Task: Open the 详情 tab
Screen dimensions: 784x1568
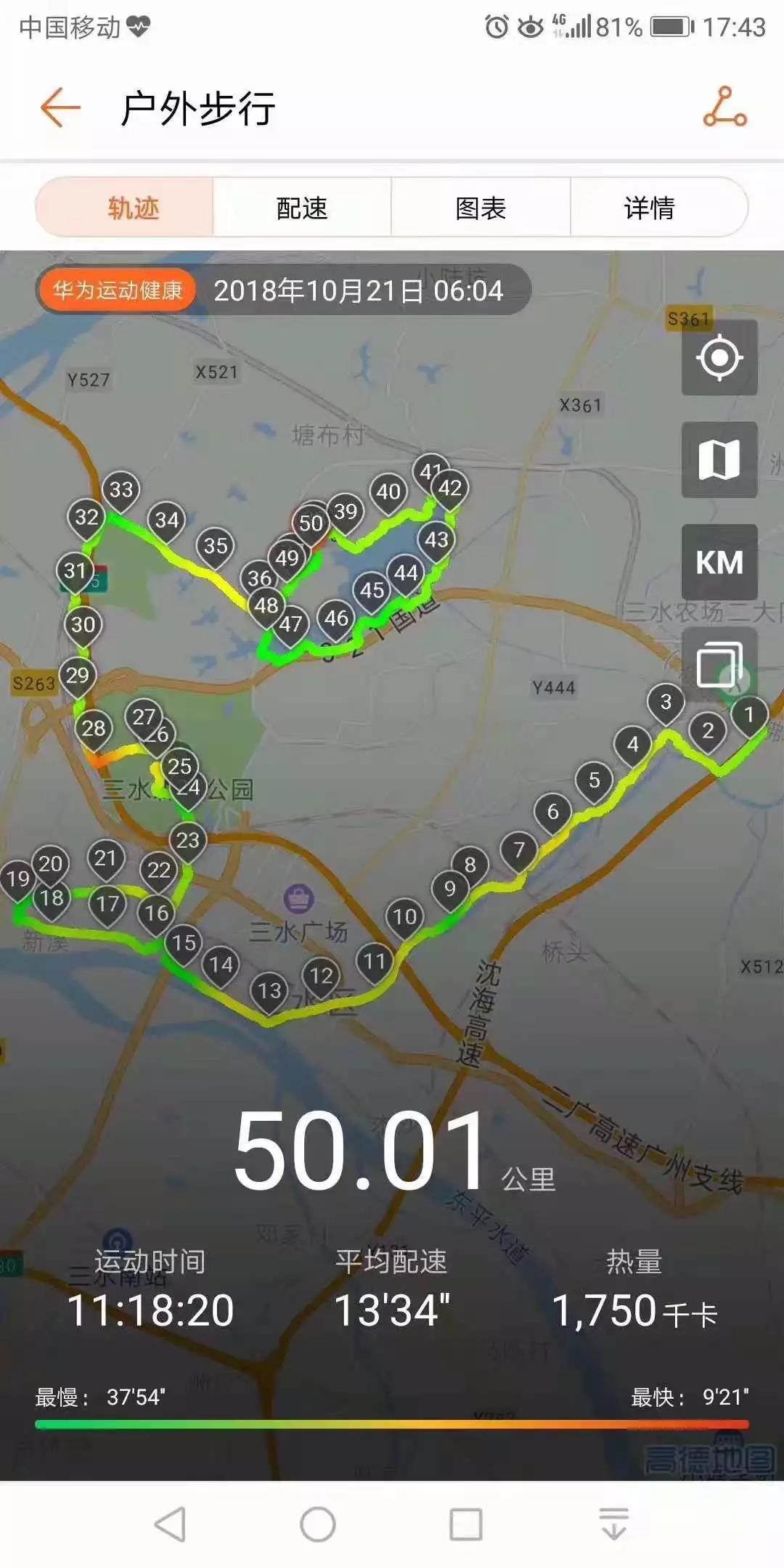Action: 650,208
